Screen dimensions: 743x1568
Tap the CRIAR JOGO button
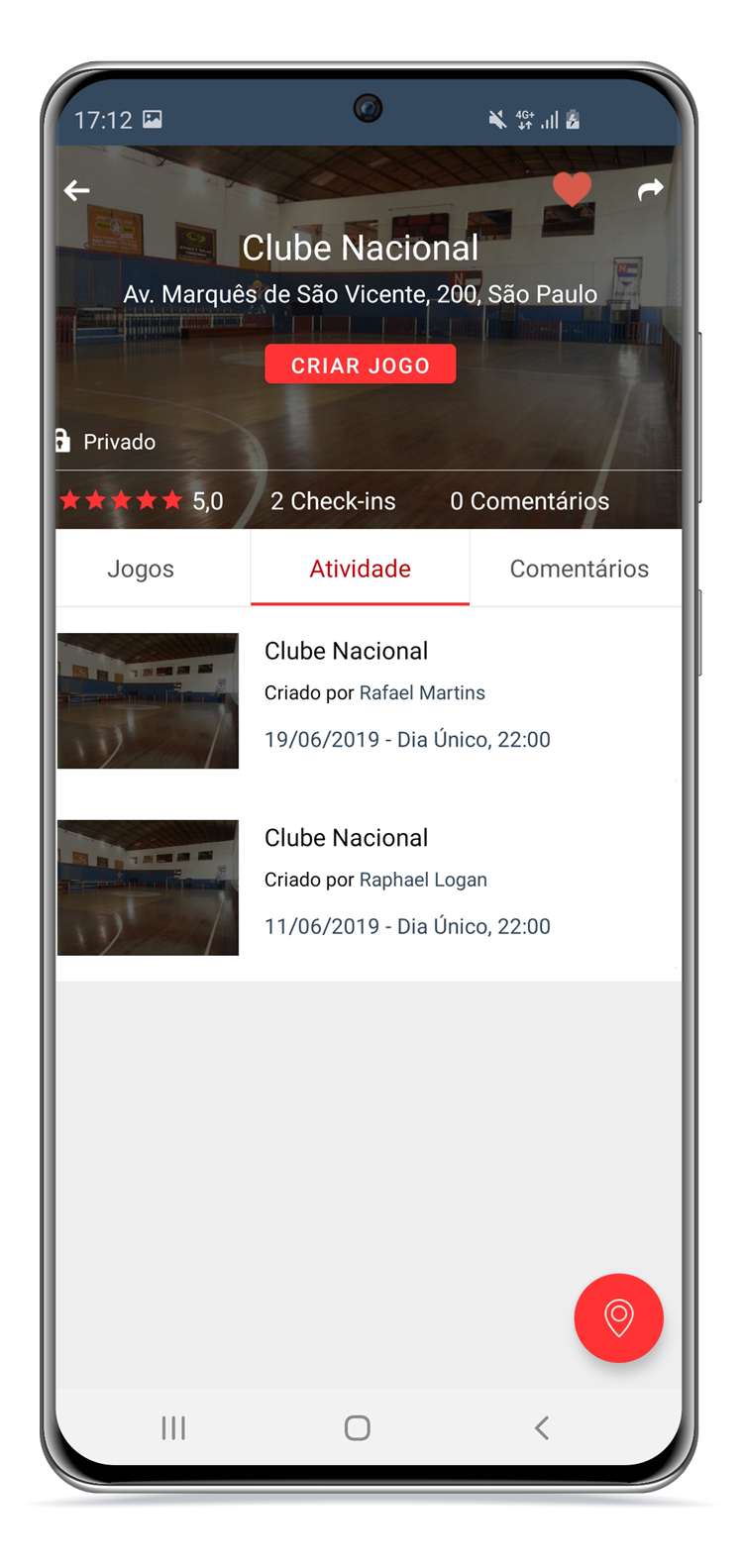(x=361, y=365)
